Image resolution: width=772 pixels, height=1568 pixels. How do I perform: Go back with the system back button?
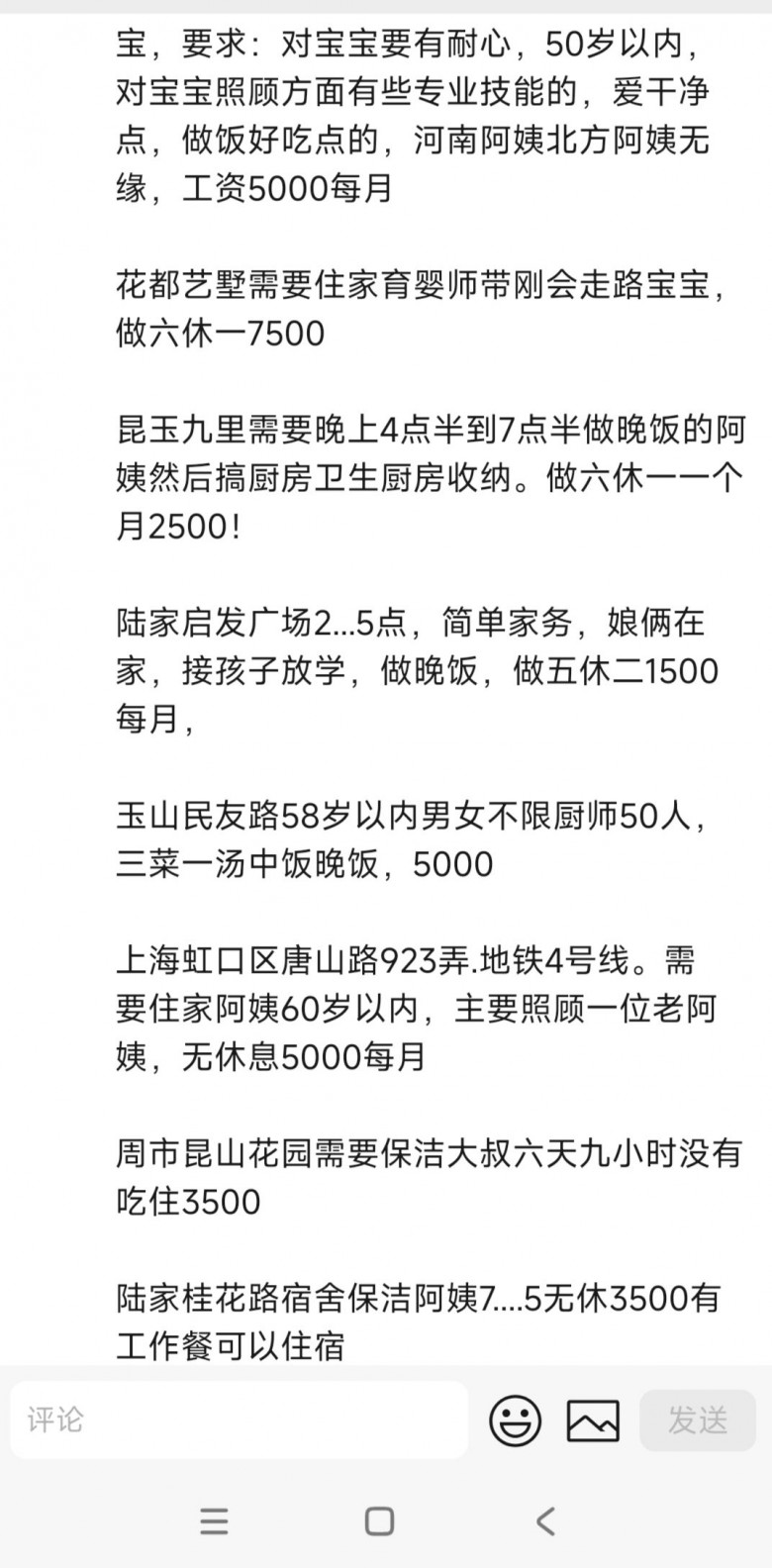coord(545,1520)
